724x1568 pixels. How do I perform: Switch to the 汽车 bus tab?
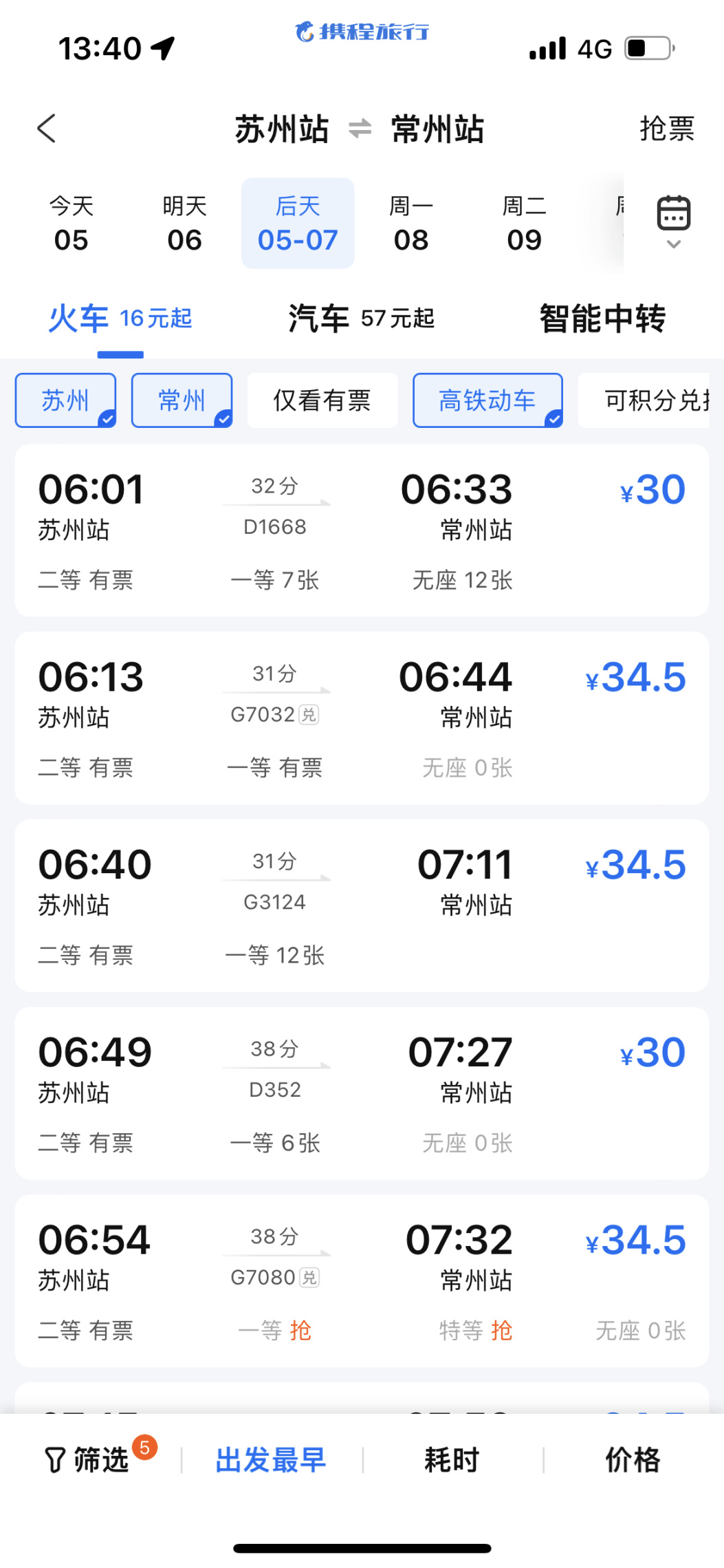(x=361, y=319)
